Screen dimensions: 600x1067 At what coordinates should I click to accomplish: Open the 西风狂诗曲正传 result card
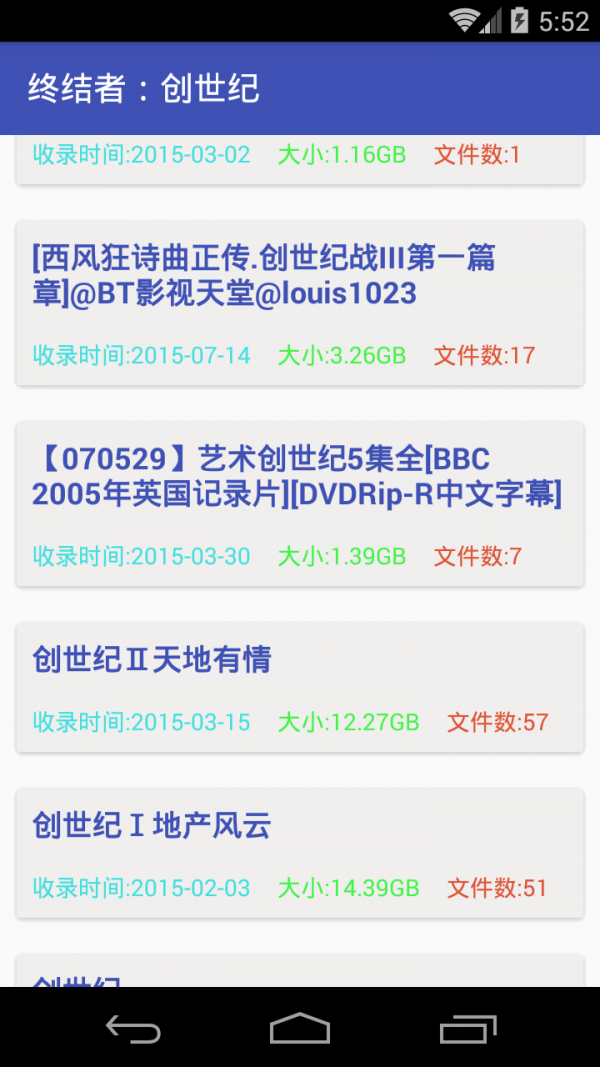click(299, 303)
